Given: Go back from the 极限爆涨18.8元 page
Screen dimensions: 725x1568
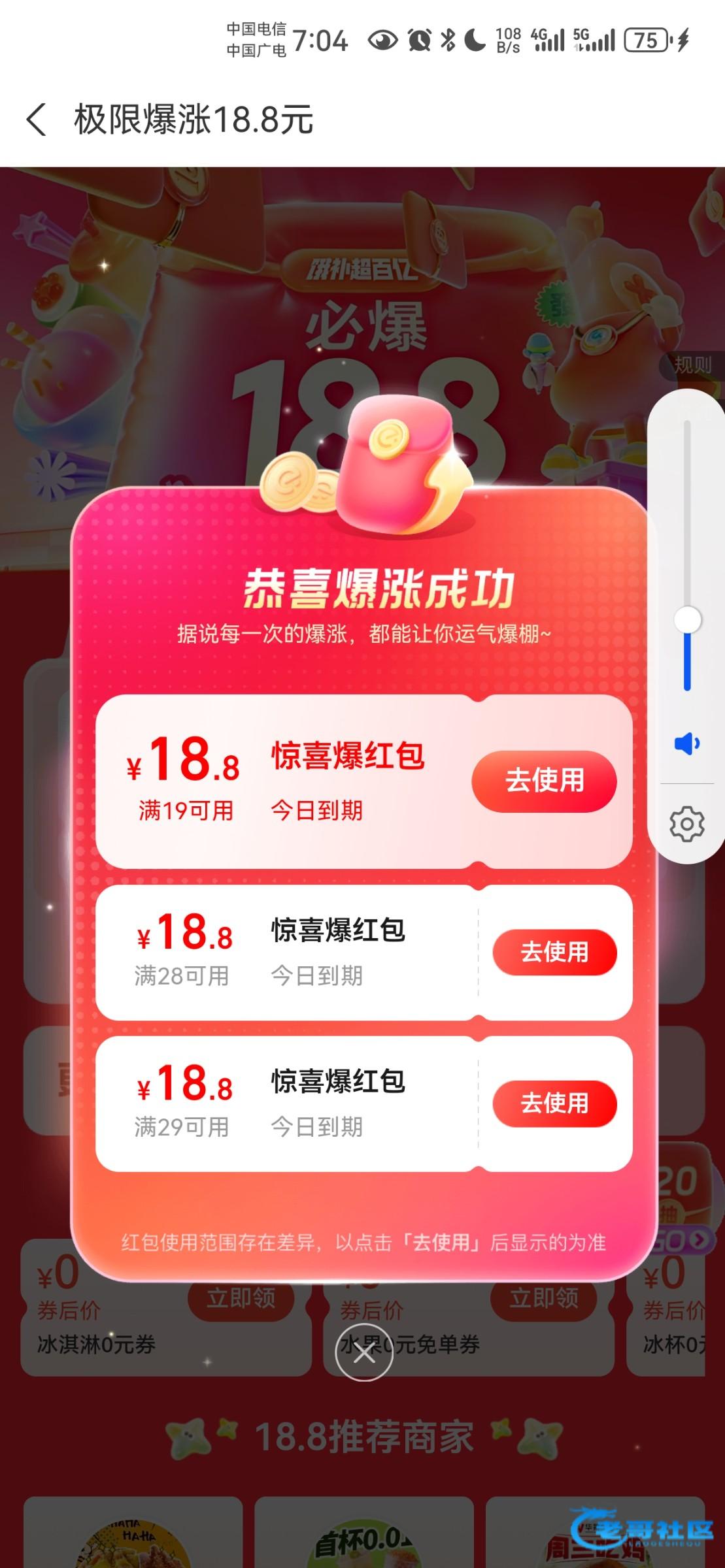Looking at the screenshot, I should point(37,120).
